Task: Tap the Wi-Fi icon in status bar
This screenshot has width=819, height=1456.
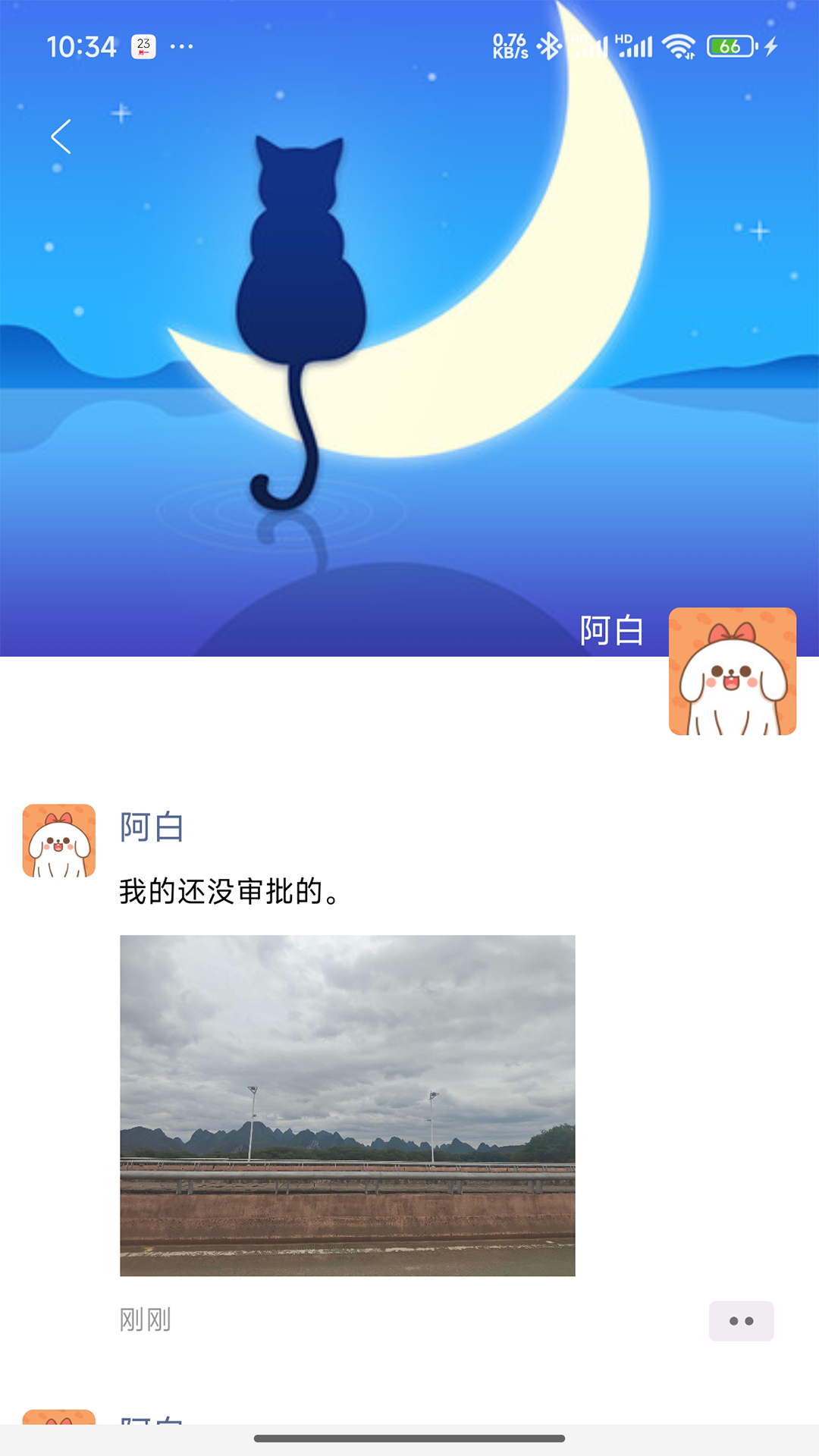Action: (677, 45)
